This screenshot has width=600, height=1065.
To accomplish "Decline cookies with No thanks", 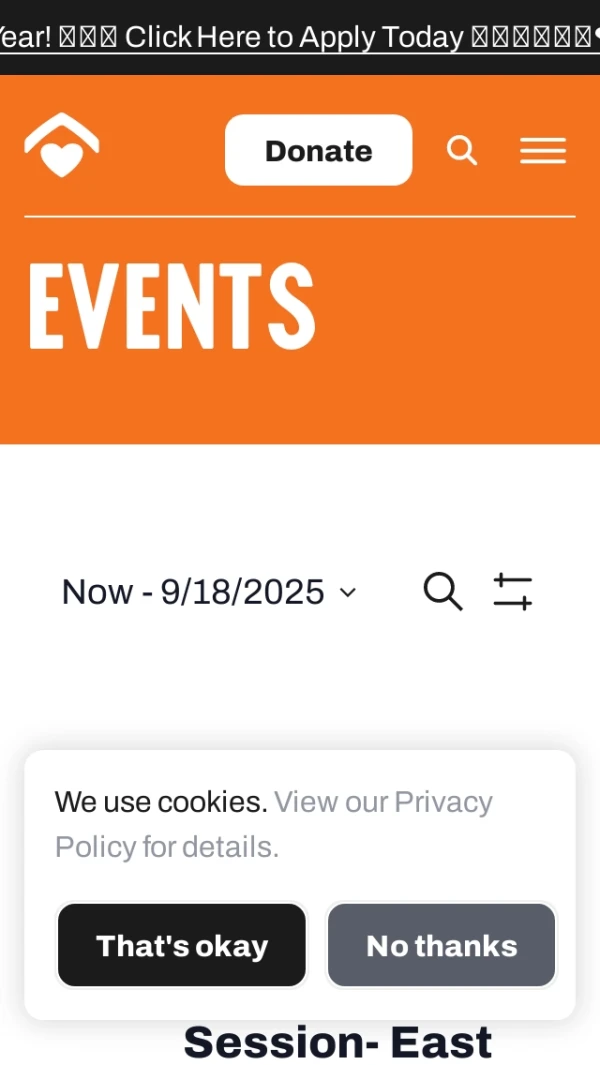I will click(x=441, y=945).
